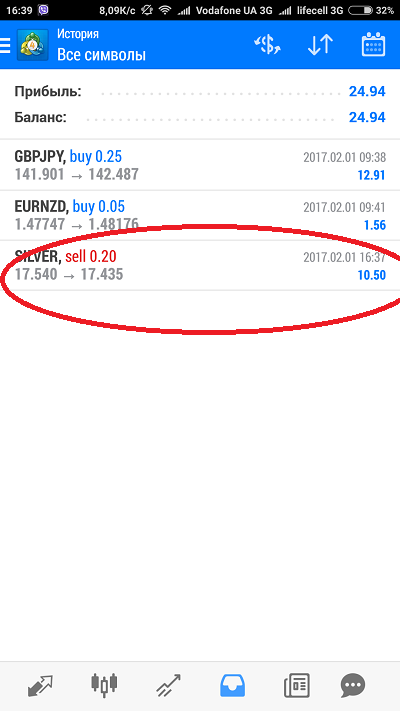
Task: Open the hamburger drawer menu
Action: click(x=5, y=45)
